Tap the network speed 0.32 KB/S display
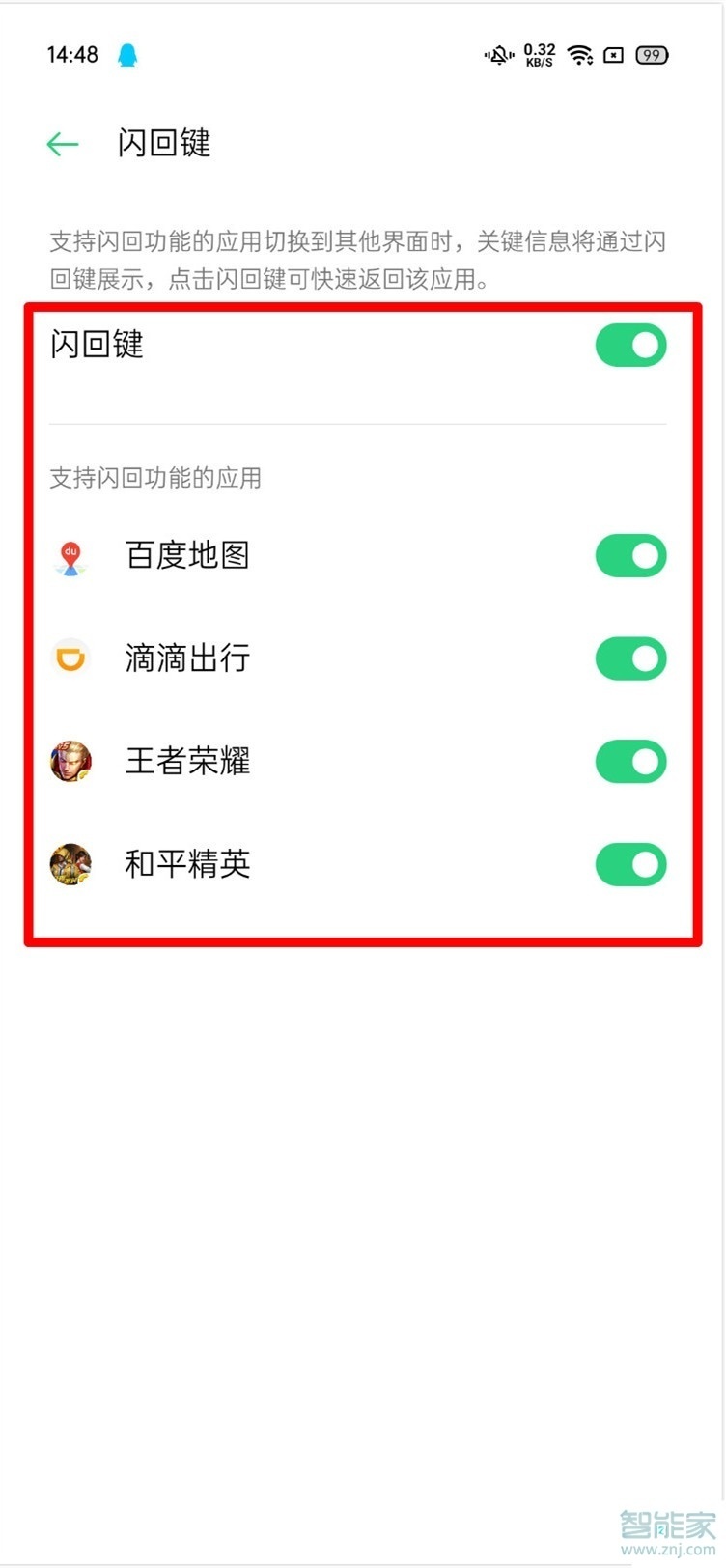This screenshot has height=1568, width=726. point(538,55)
